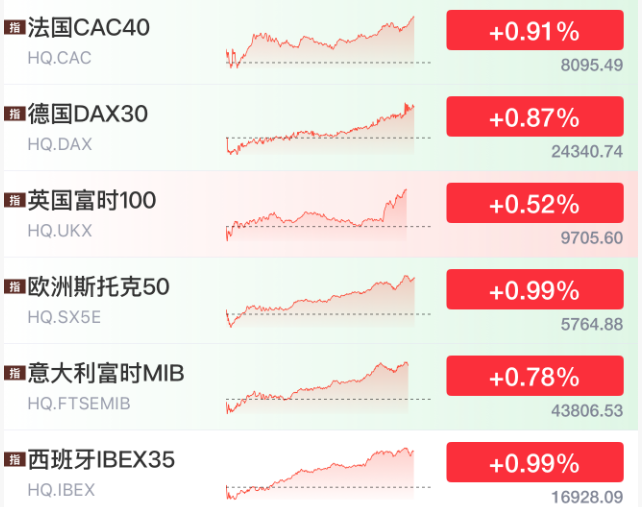Viewport: 642px width, 507px height.
Task: Select the 意大利富时MIB index row
Action: pos(106,373)
